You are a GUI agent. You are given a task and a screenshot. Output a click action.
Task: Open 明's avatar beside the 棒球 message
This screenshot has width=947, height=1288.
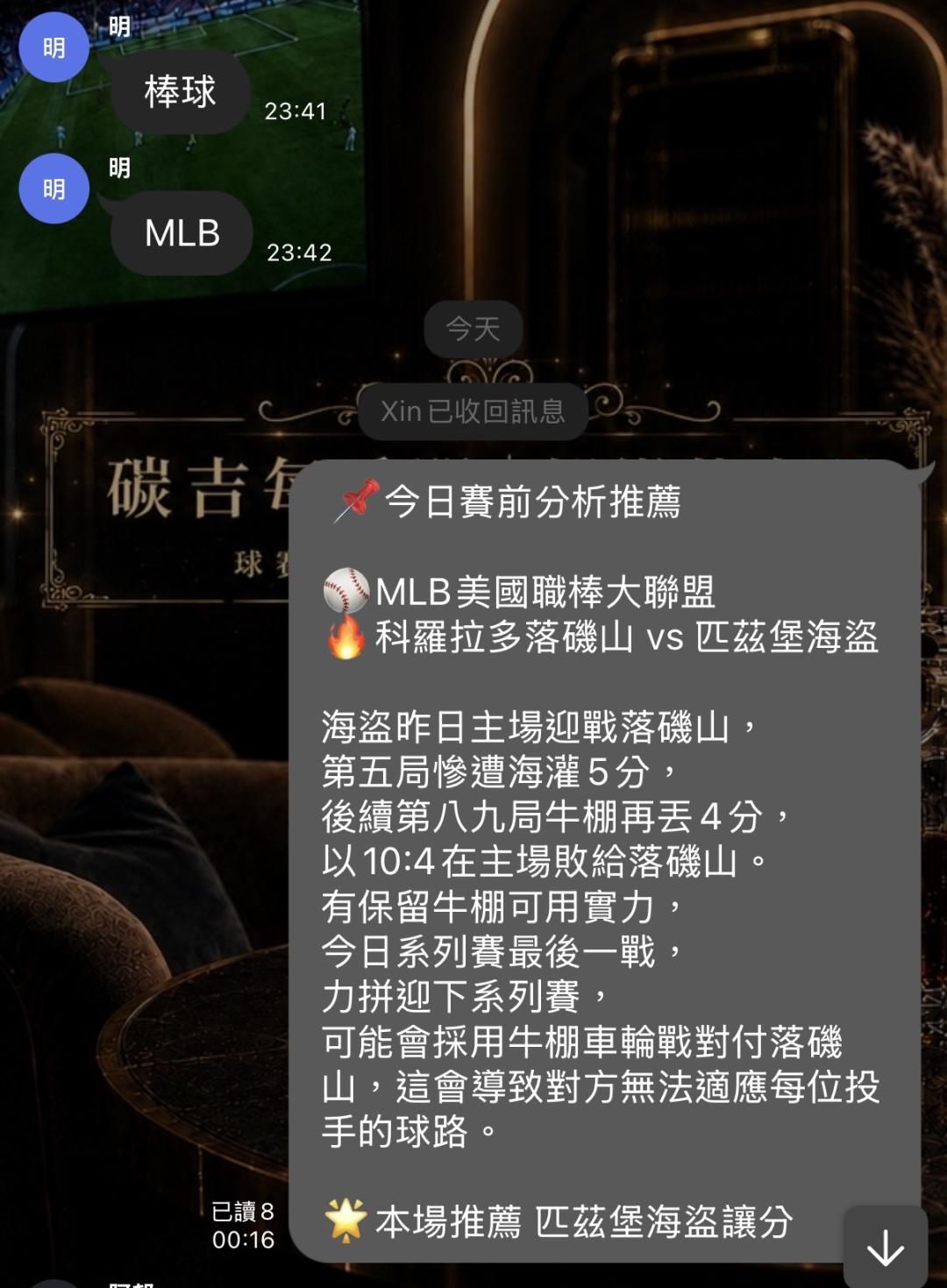[x=54, y=47]
